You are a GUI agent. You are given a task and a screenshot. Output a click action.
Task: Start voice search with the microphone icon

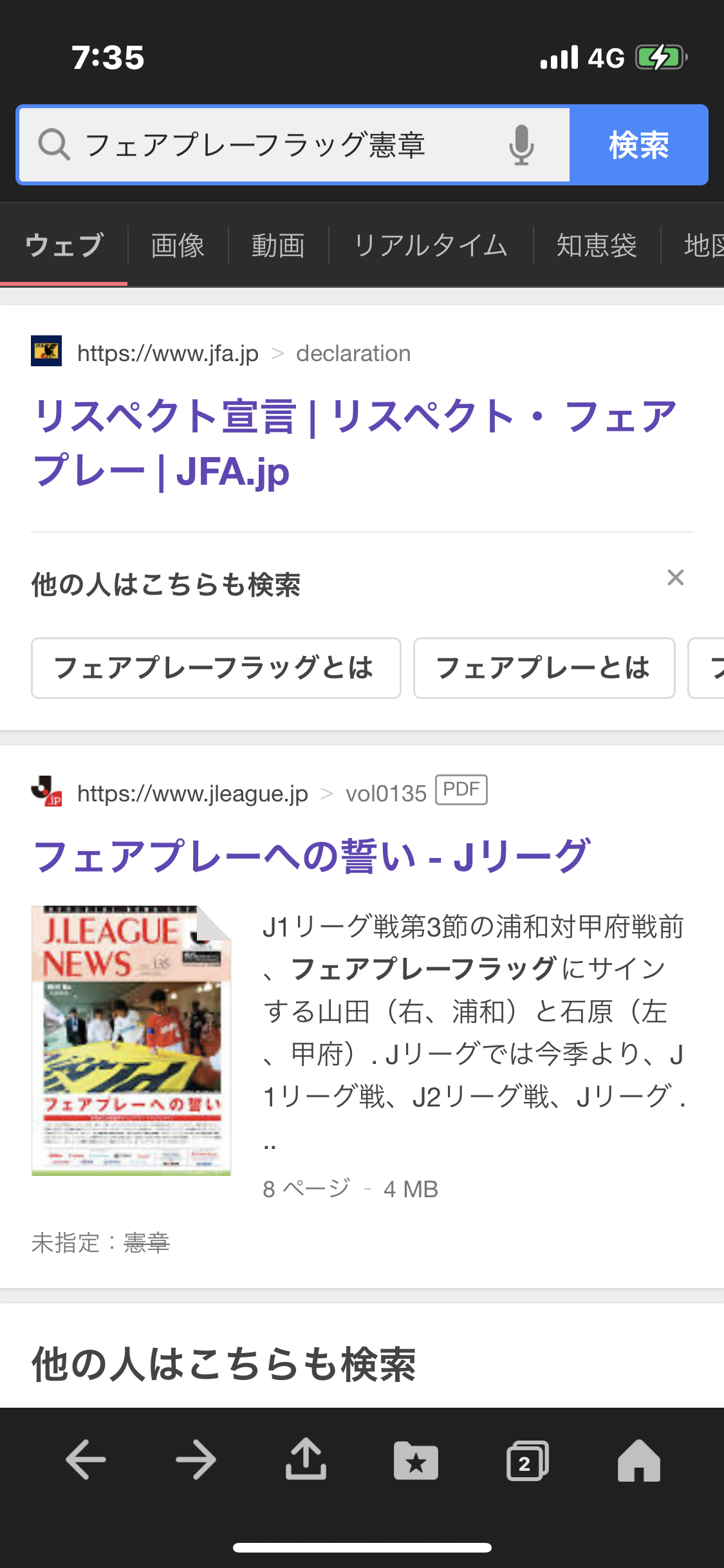pos(521,145)
